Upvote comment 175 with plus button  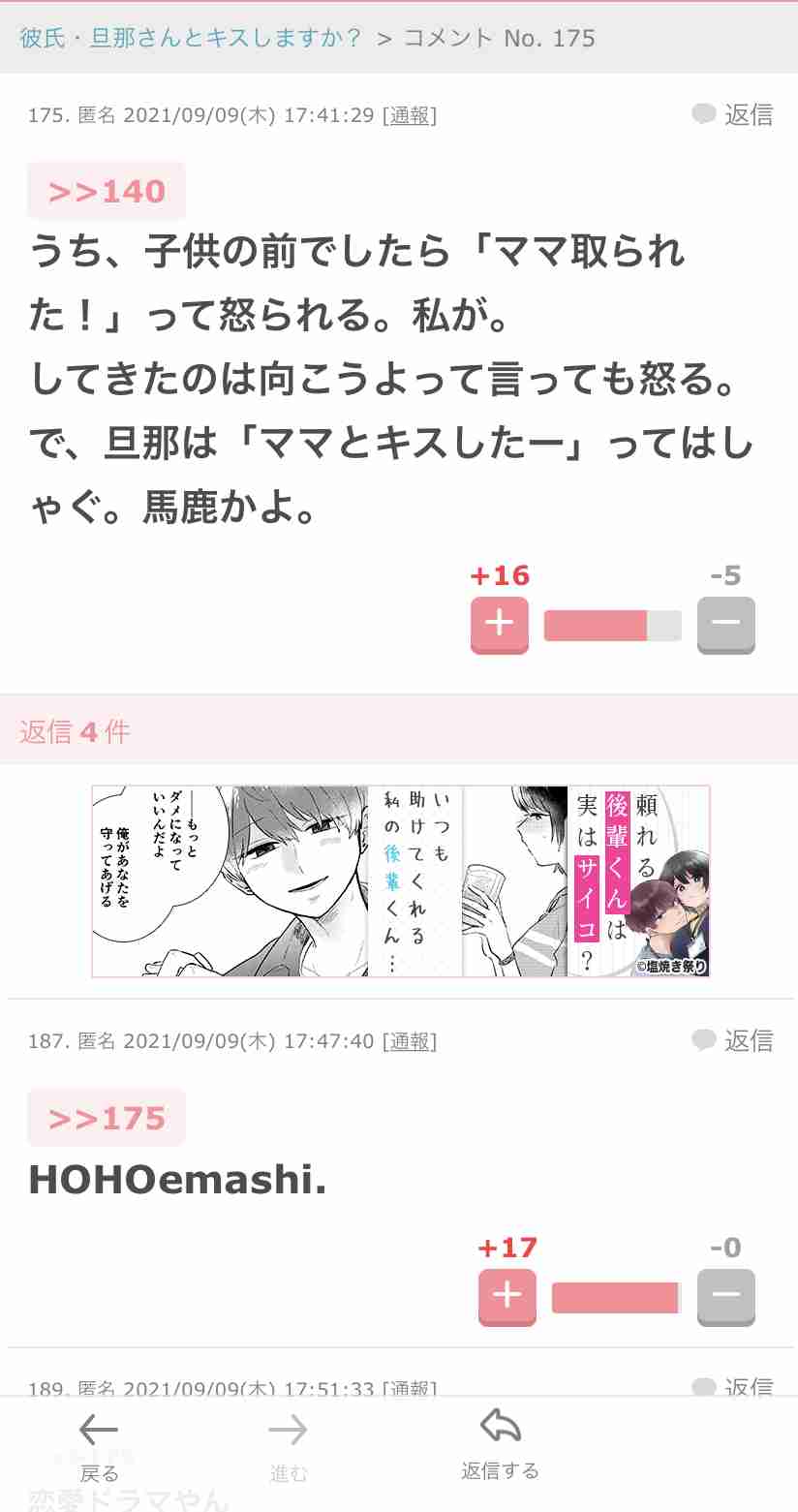click(x=499, y=624)
